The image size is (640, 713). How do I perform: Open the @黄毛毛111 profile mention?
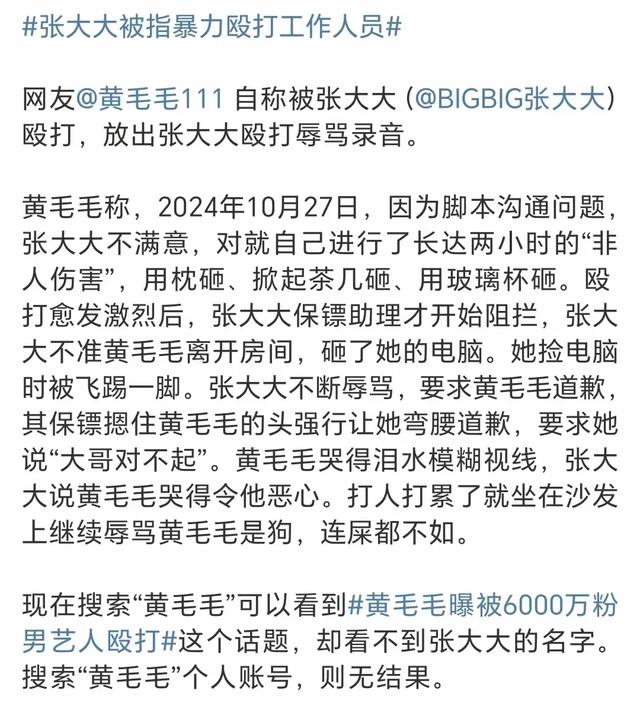coord(149,100)
